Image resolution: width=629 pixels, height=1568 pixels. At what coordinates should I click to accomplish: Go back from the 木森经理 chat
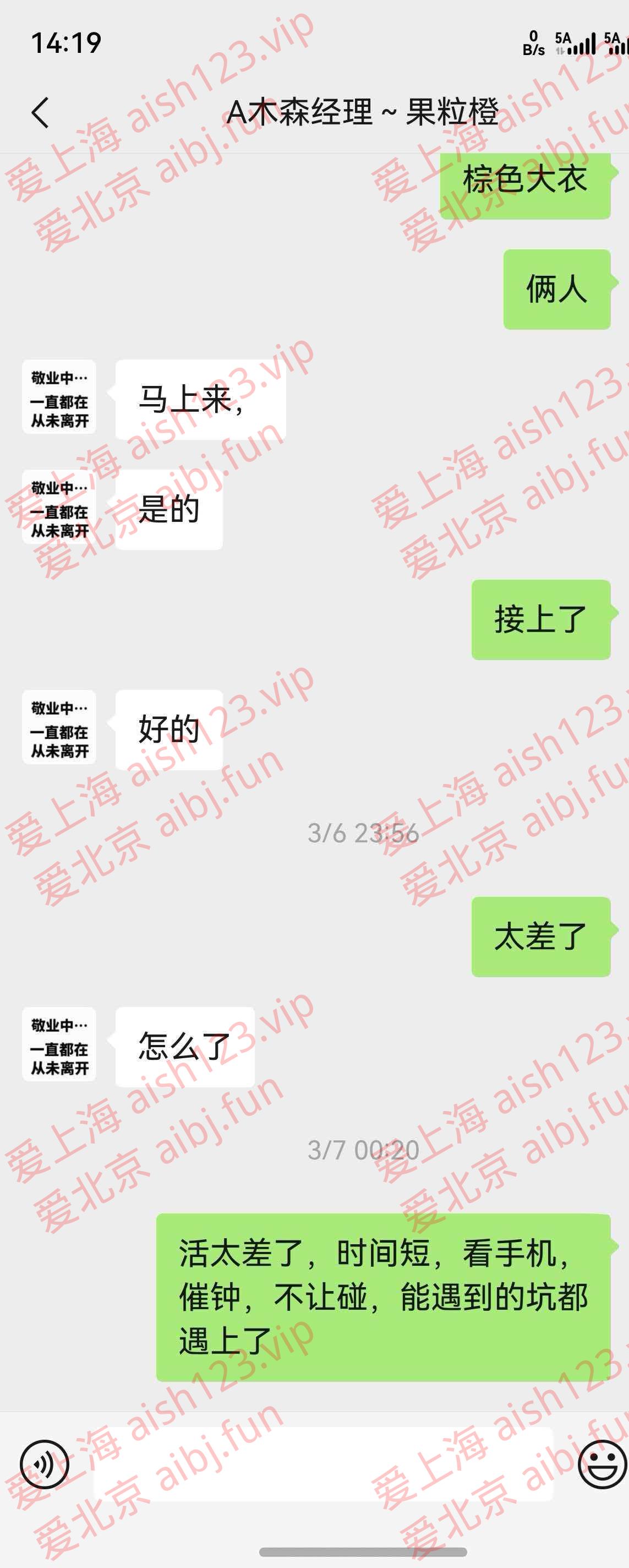point(40,113)
